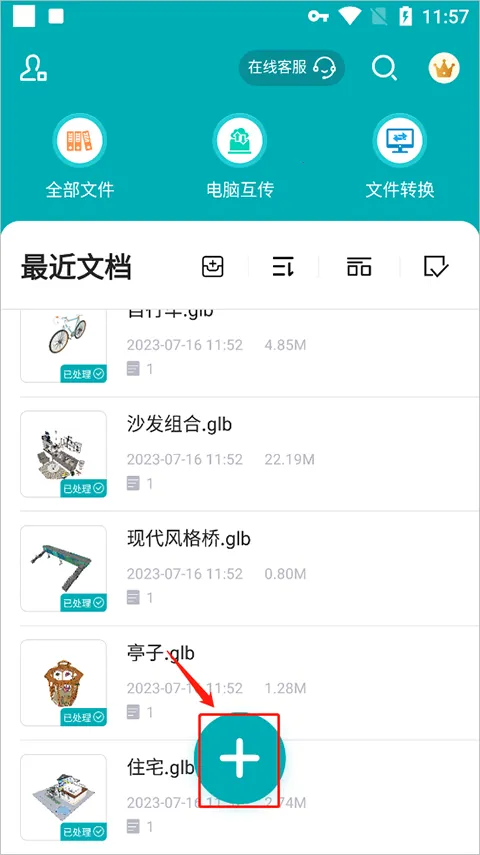The image size is (480, 855).
Task: Enter multi-select edit mode
Action: pos(436,267)
